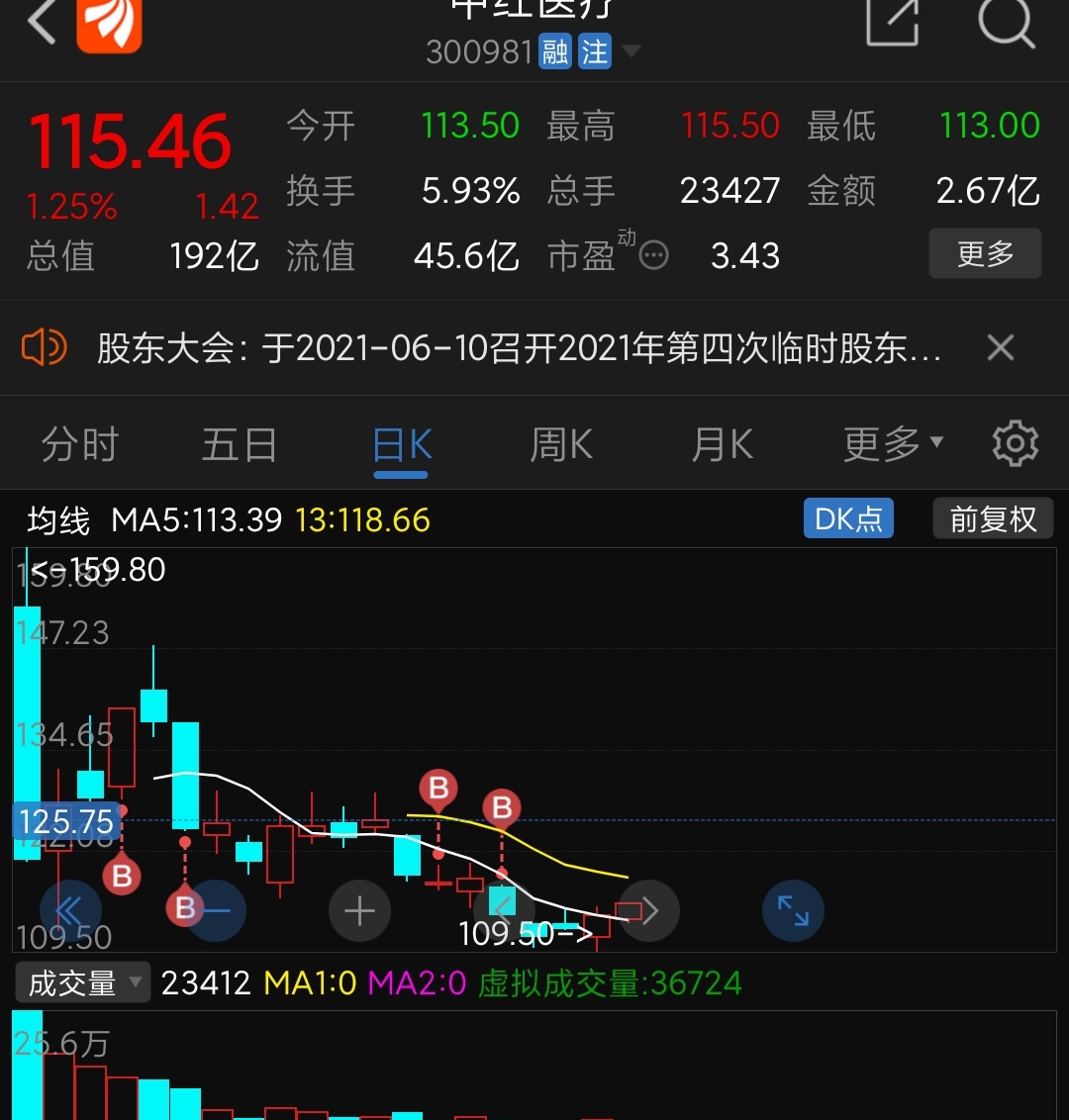The image size is (1069, 1120).
Task: Dismiss the announcement with the X
Action: (x=1000, y=348)
